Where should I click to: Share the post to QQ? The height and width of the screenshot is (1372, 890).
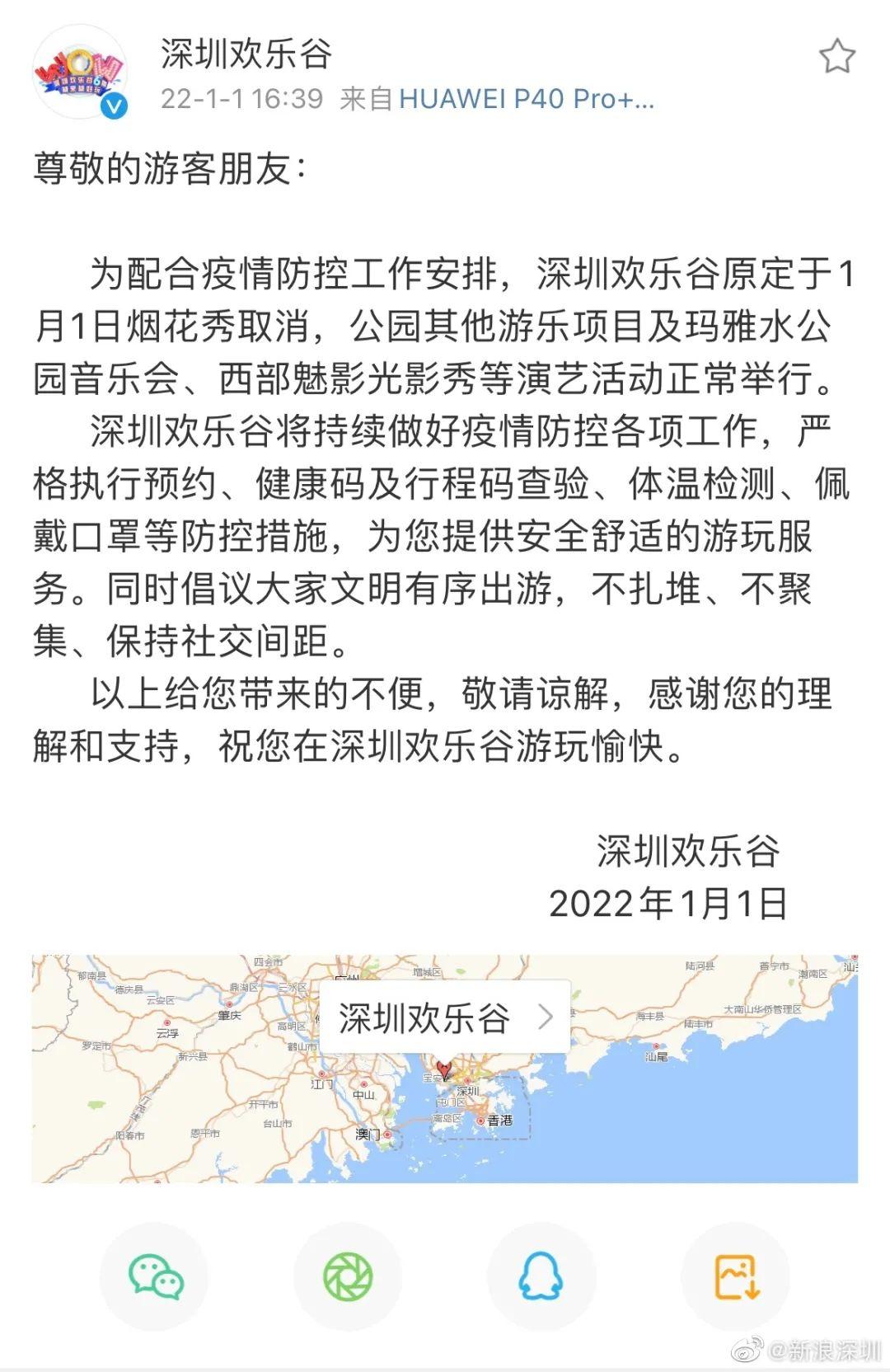tap(541, 1276)
